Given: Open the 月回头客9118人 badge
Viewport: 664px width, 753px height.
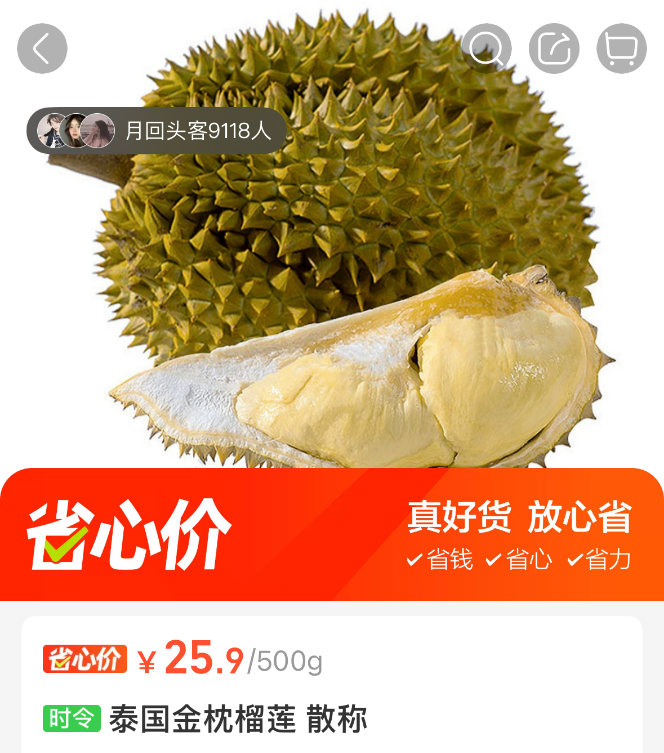Looking at the screenshot, I should (157, 130).
